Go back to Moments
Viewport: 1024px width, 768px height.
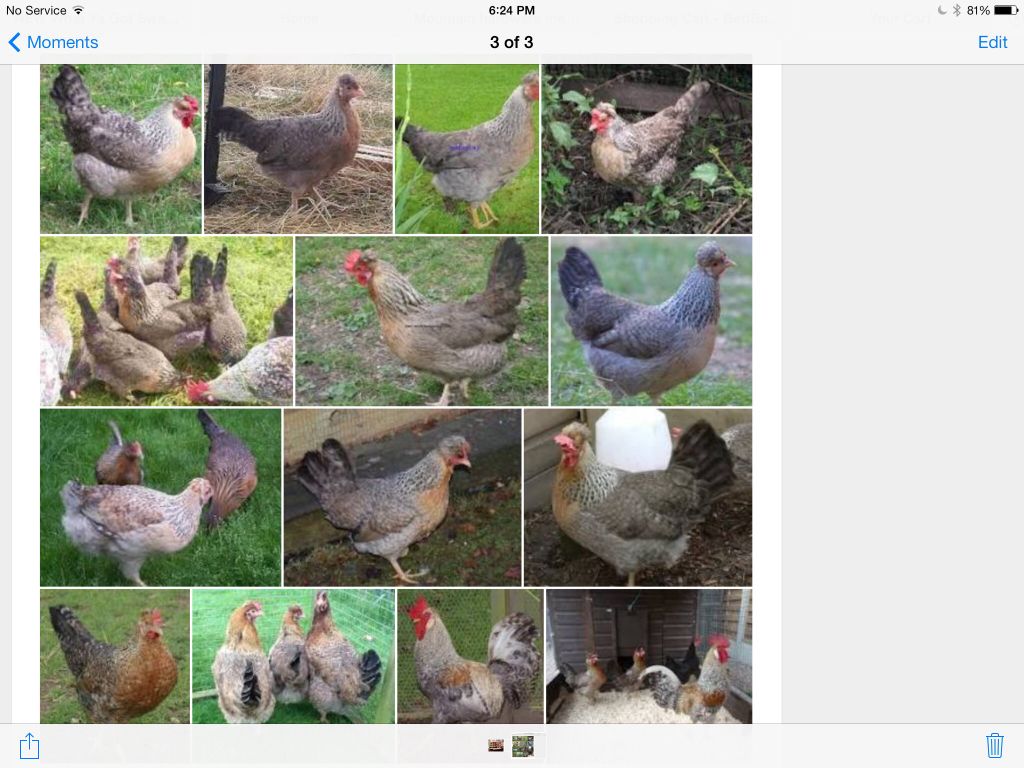[x=53, y=42]
